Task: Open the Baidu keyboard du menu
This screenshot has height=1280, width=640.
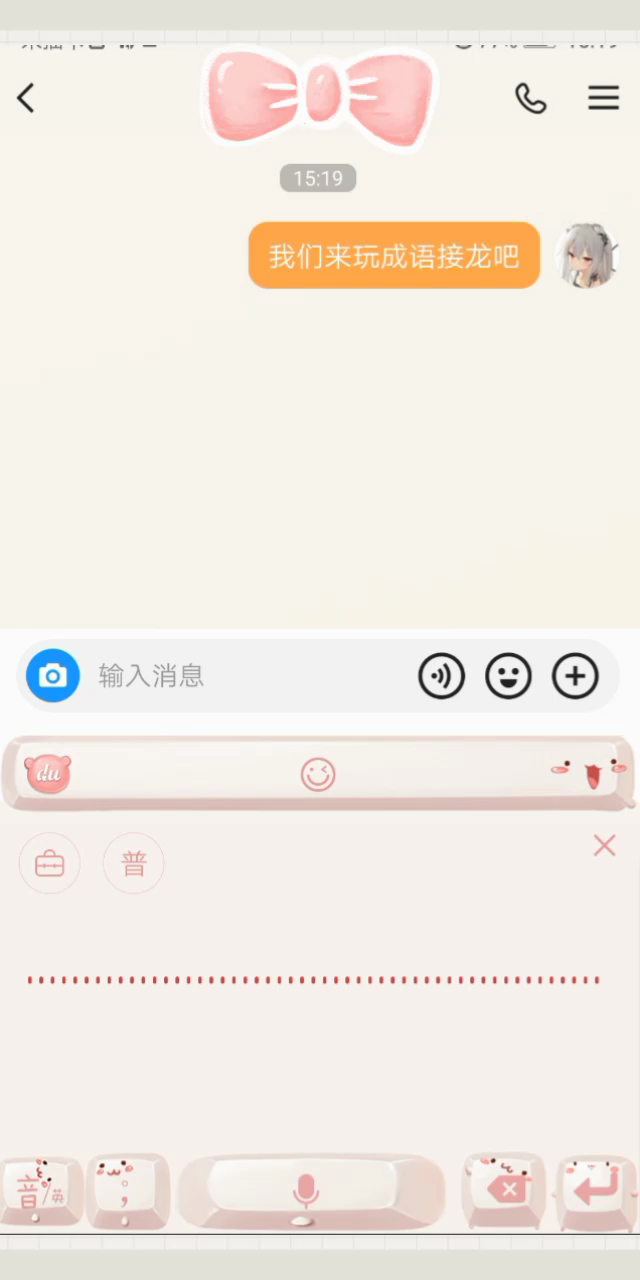Action: click(x=48, y=773)
